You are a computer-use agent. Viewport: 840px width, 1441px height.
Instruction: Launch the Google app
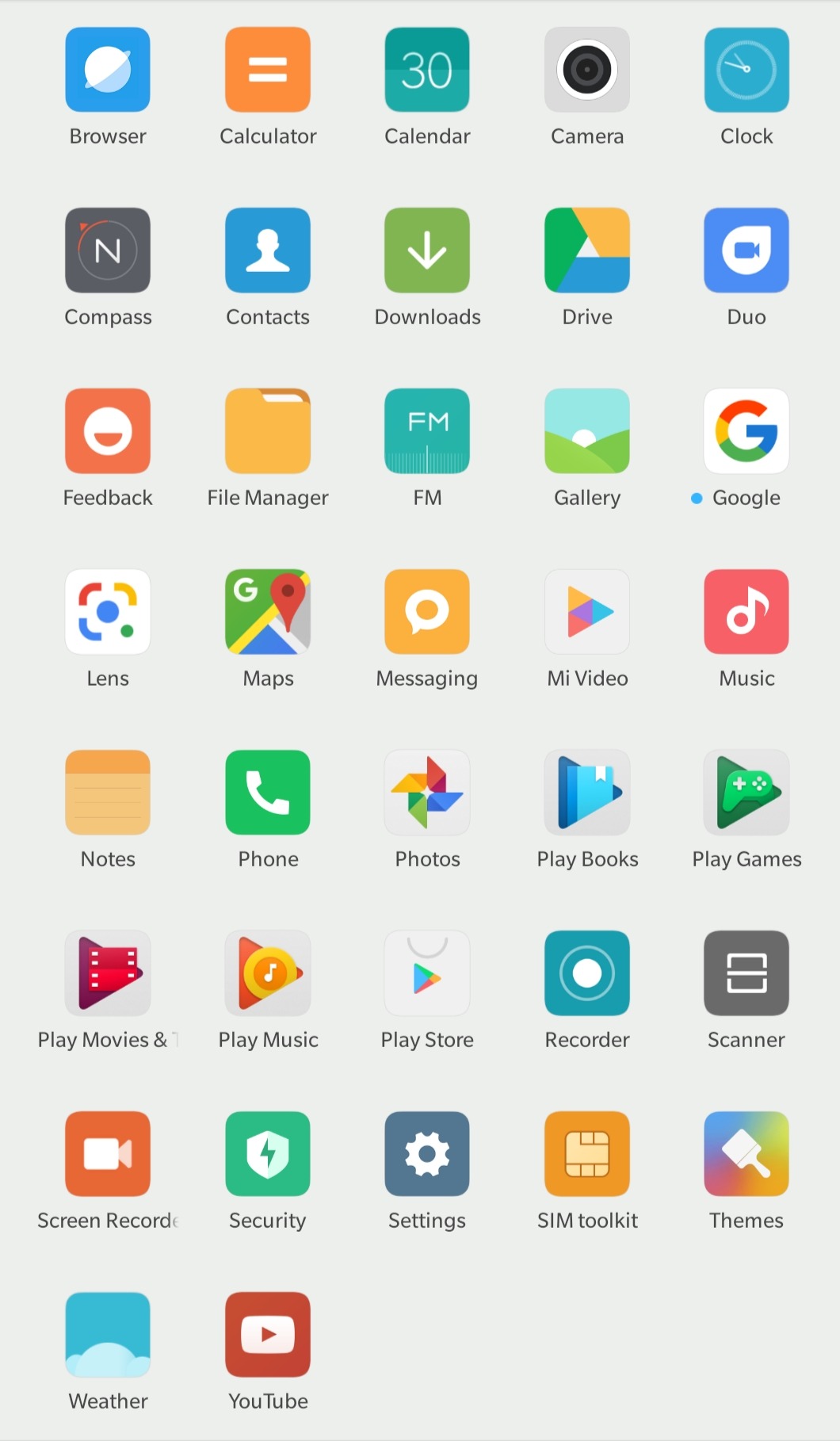(746, 431)
